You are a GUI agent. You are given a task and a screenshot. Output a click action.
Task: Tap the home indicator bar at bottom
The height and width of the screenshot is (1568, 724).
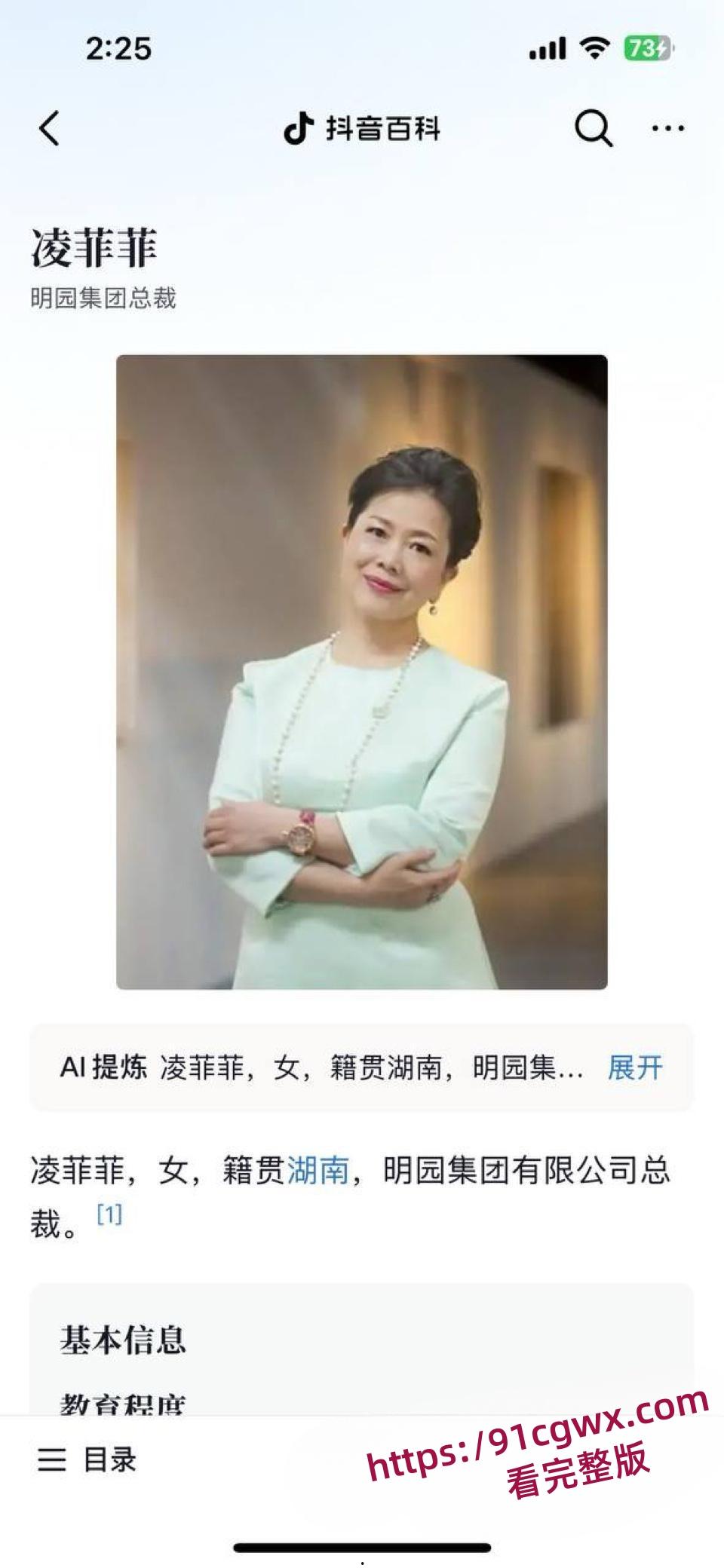[x=362, y=1548]
